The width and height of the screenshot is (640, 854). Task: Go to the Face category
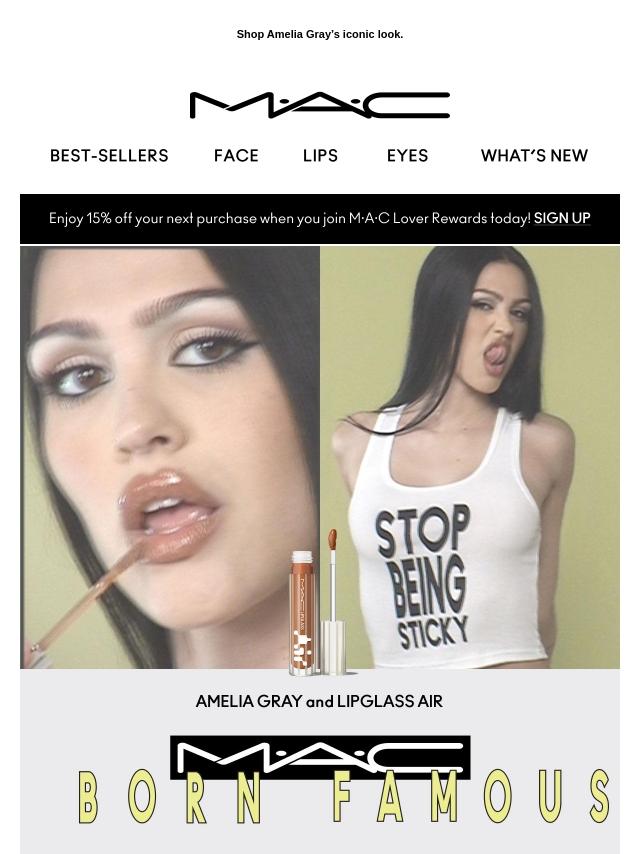pyautogui.click(x=236, y=156)
